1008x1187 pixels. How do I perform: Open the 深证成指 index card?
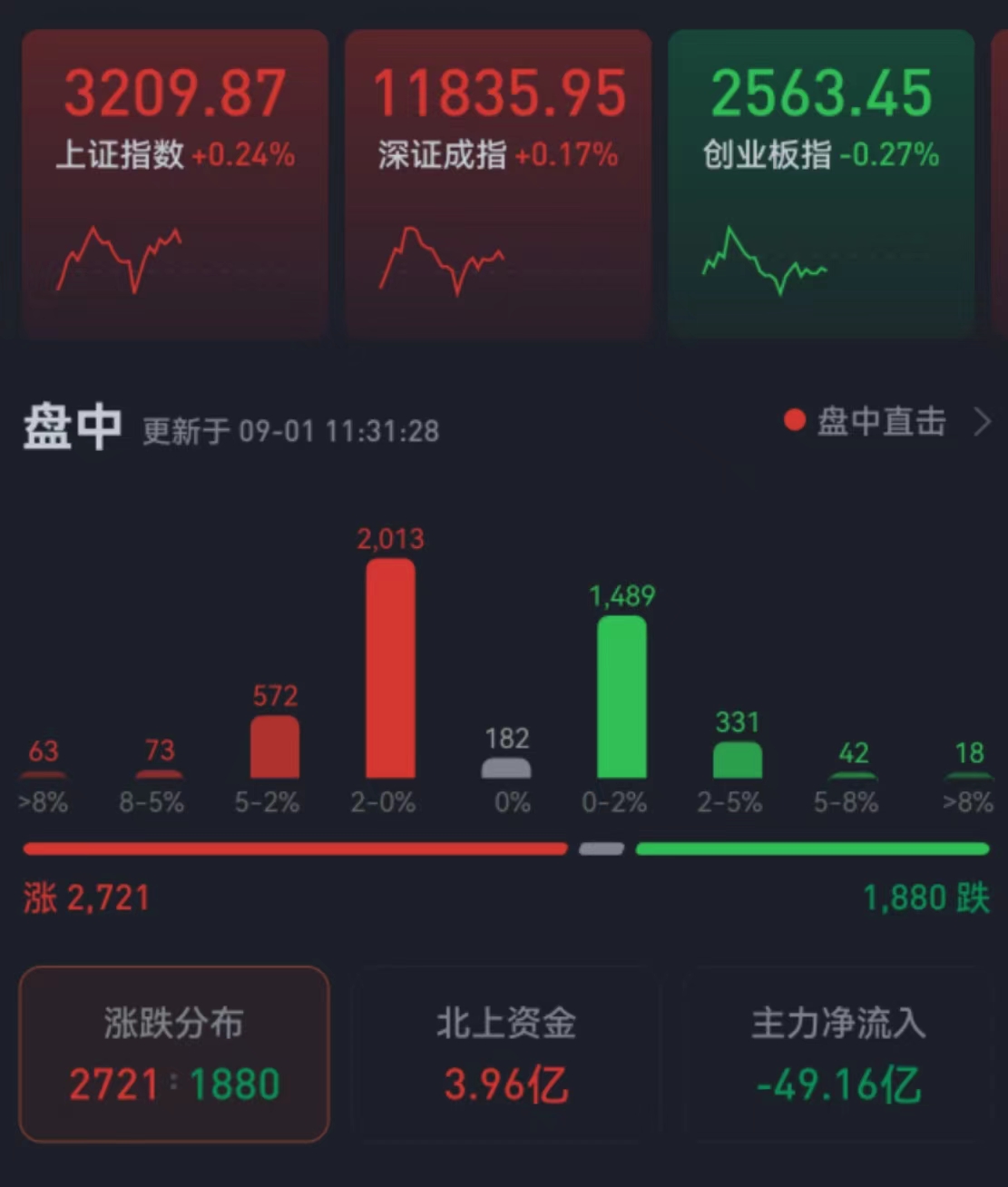498,183
